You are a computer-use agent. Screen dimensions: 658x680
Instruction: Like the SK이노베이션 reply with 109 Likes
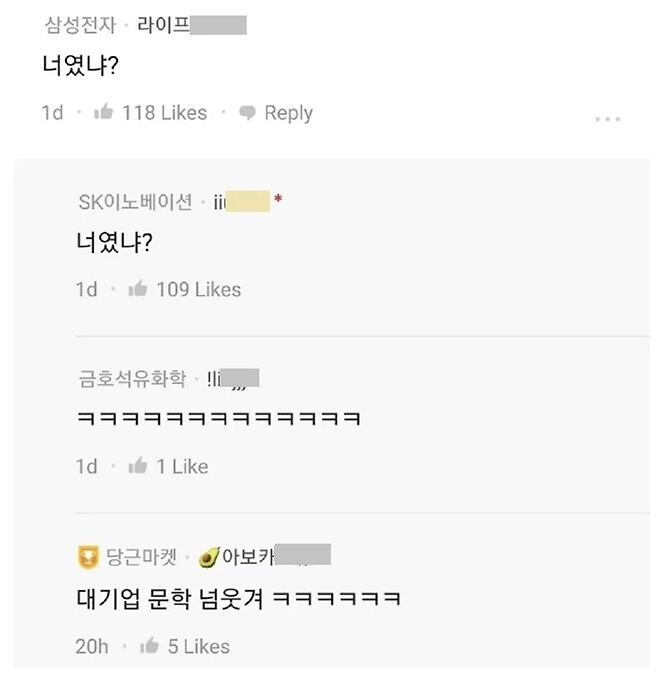point(138,289)
